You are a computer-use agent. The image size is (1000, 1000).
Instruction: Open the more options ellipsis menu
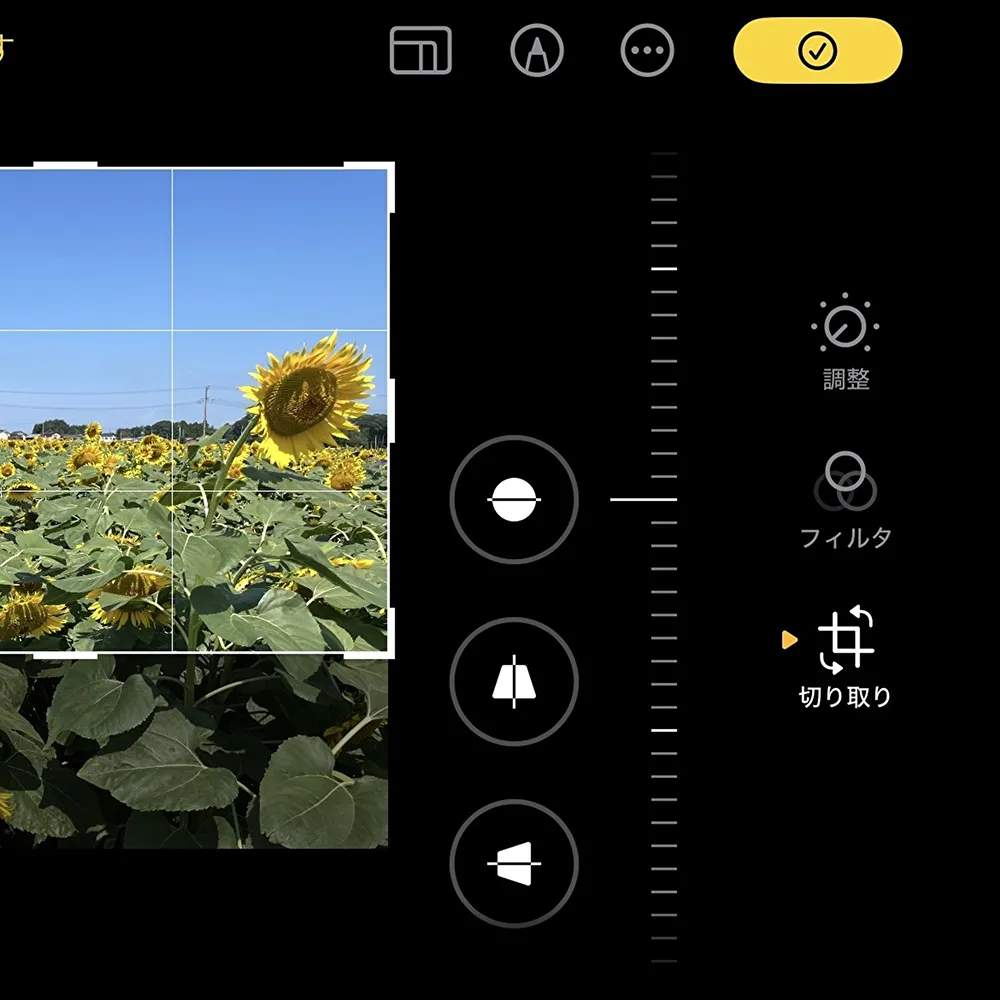coord(647,50)
